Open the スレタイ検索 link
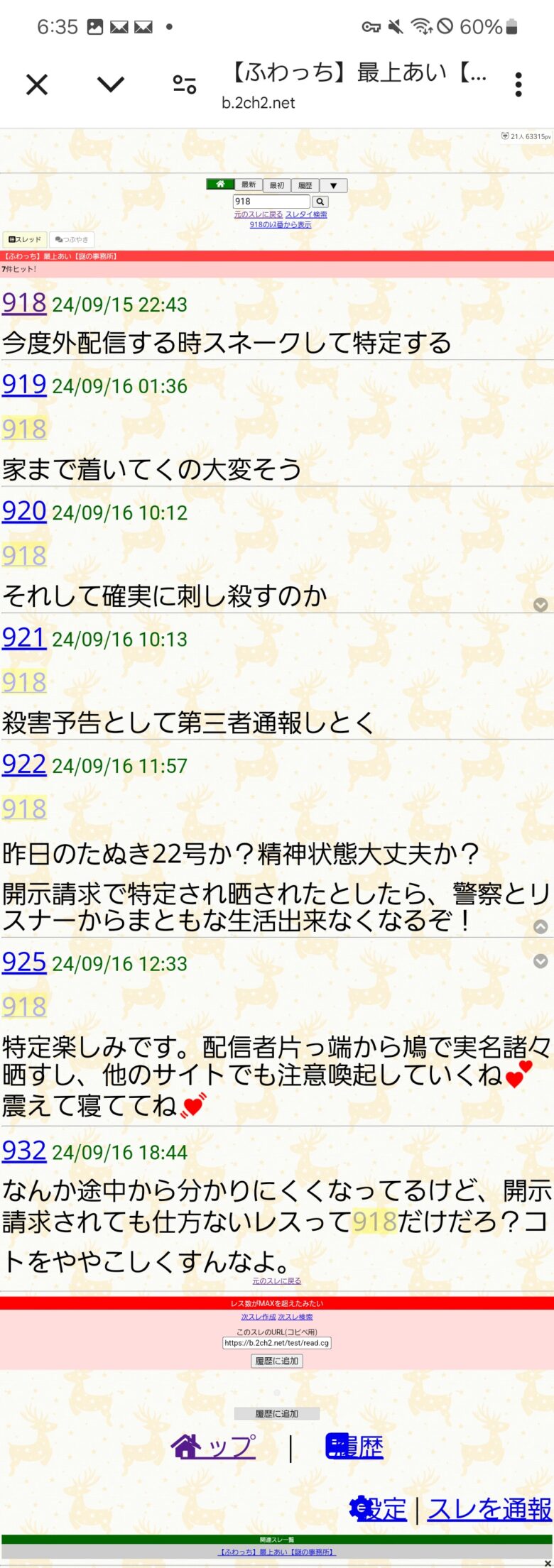The image size is (554, 1568). (x=306, y=214)
